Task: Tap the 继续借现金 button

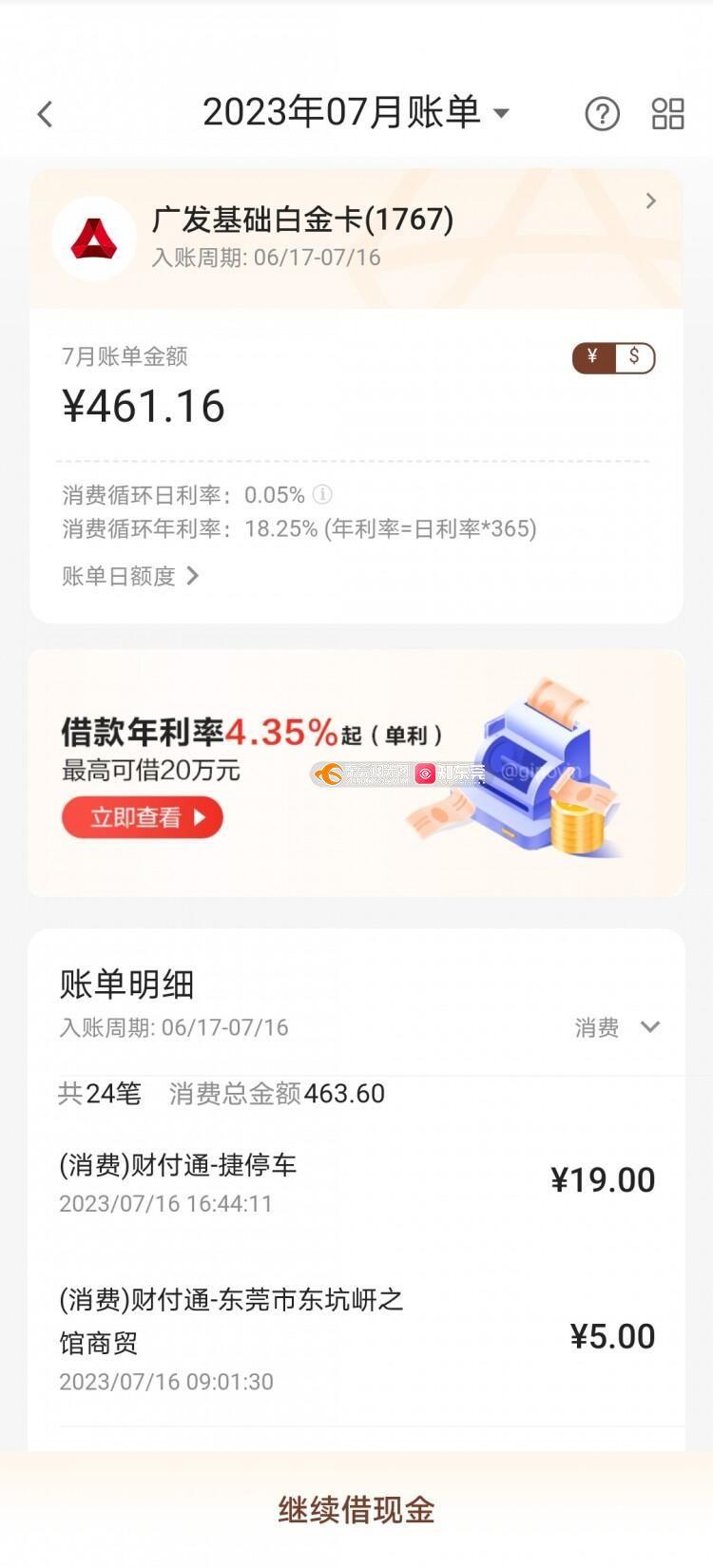Action: [356, 1509]
